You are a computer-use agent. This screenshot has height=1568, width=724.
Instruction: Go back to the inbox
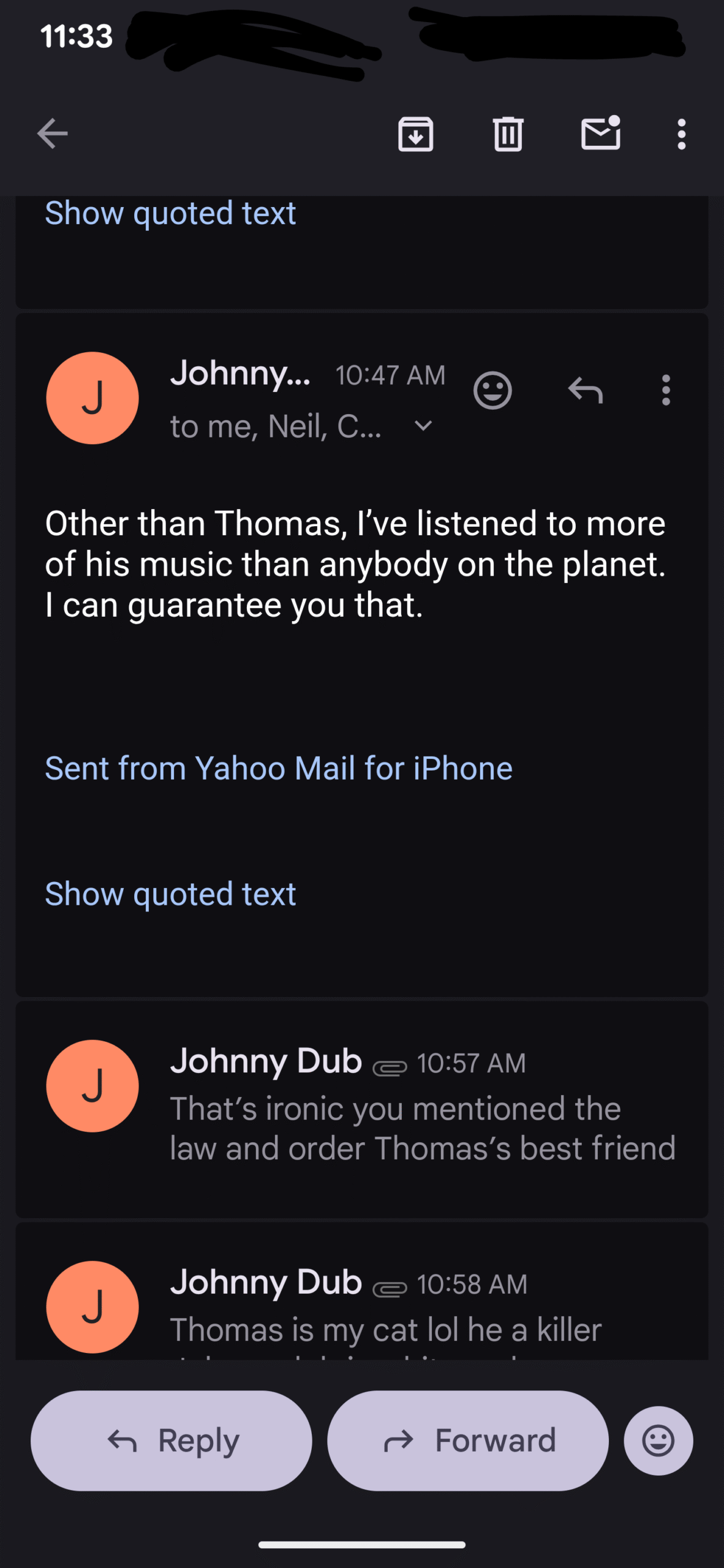[53, 134]
